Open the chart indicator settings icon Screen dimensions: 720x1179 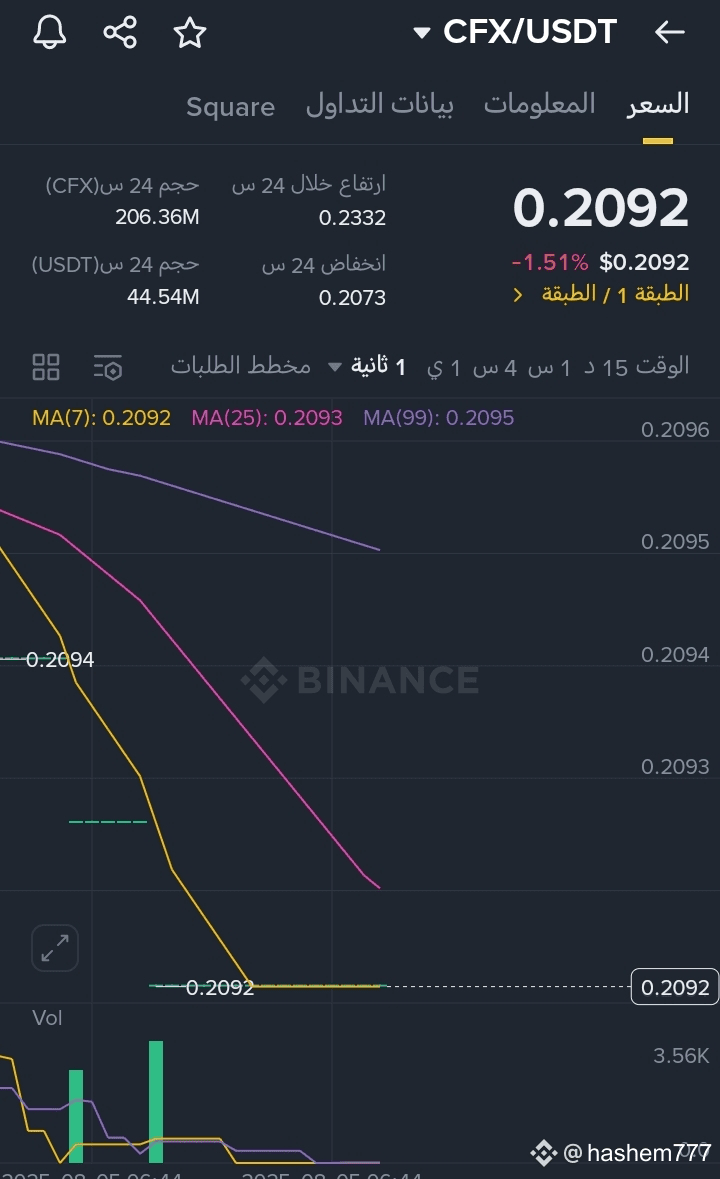tap(107, 368)
